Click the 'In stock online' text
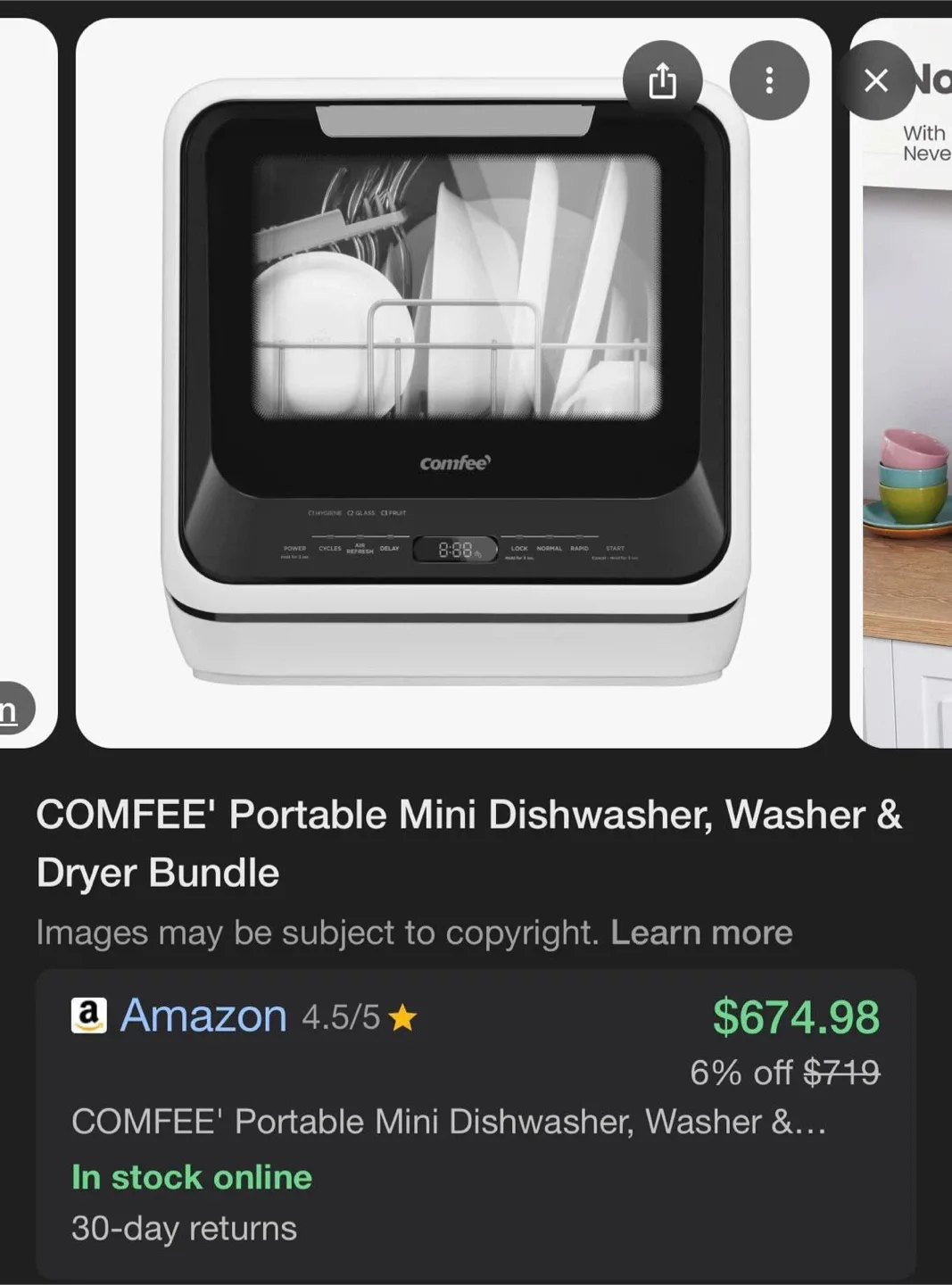952x1285 pixels. [x=190, y=1177]
